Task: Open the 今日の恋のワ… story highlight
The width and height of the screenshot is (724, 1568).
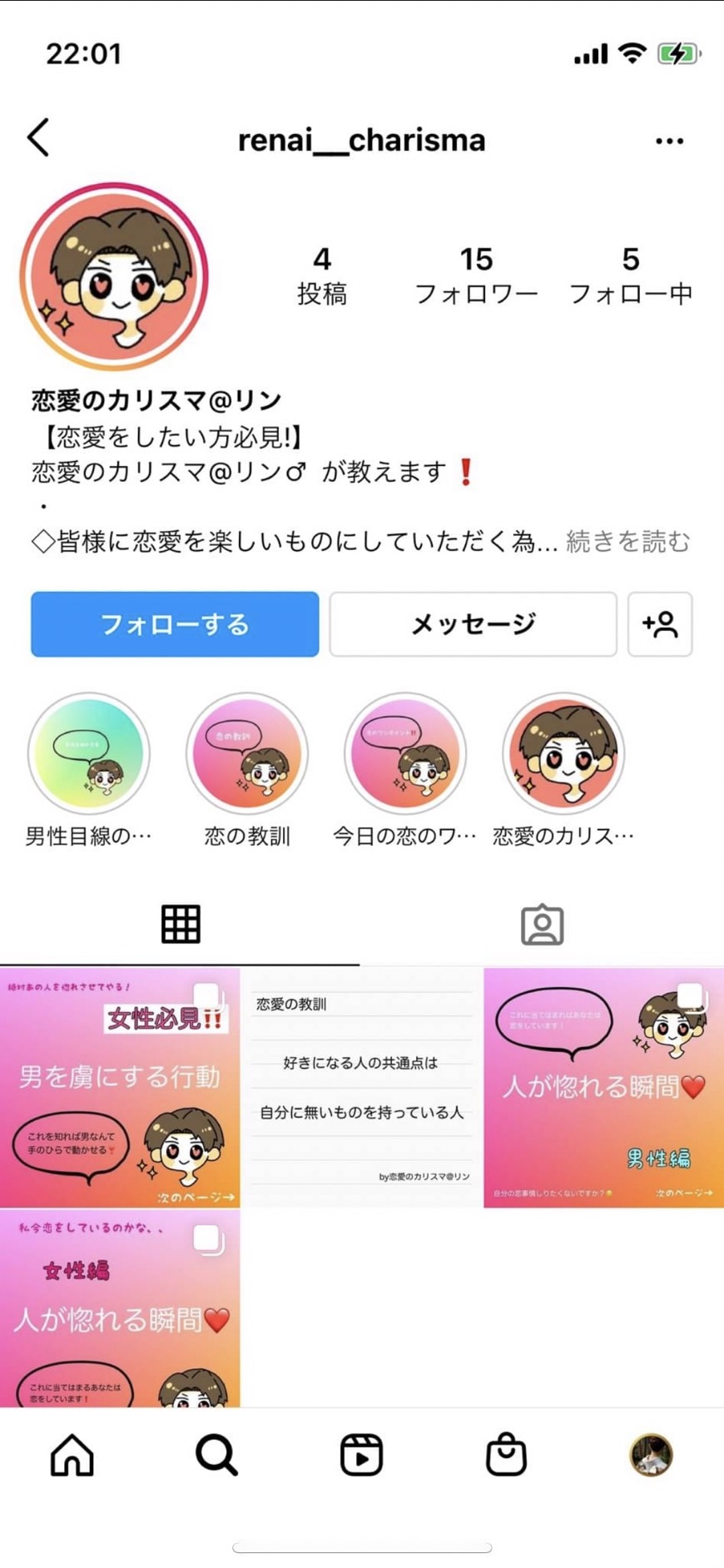Action: point(405,754)
